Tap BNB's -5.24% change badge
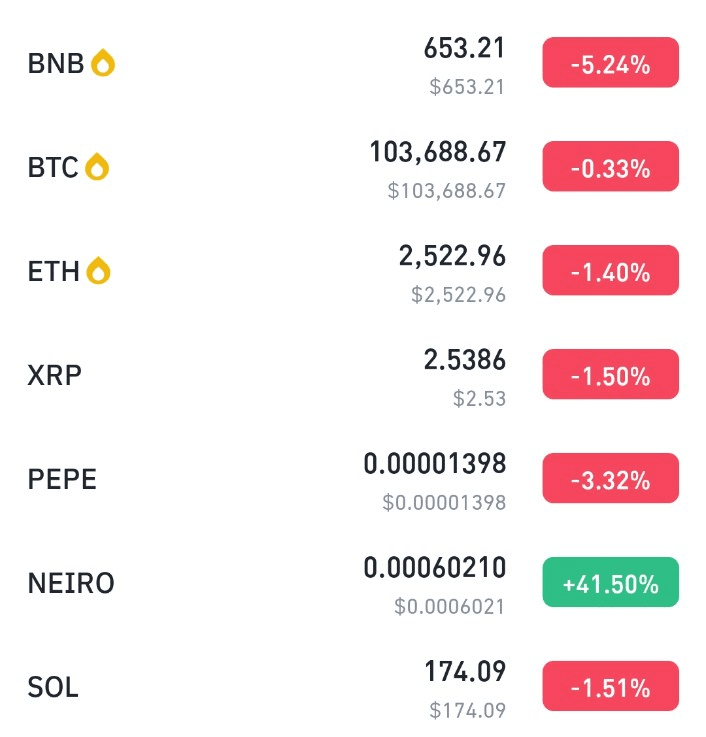 610,64
